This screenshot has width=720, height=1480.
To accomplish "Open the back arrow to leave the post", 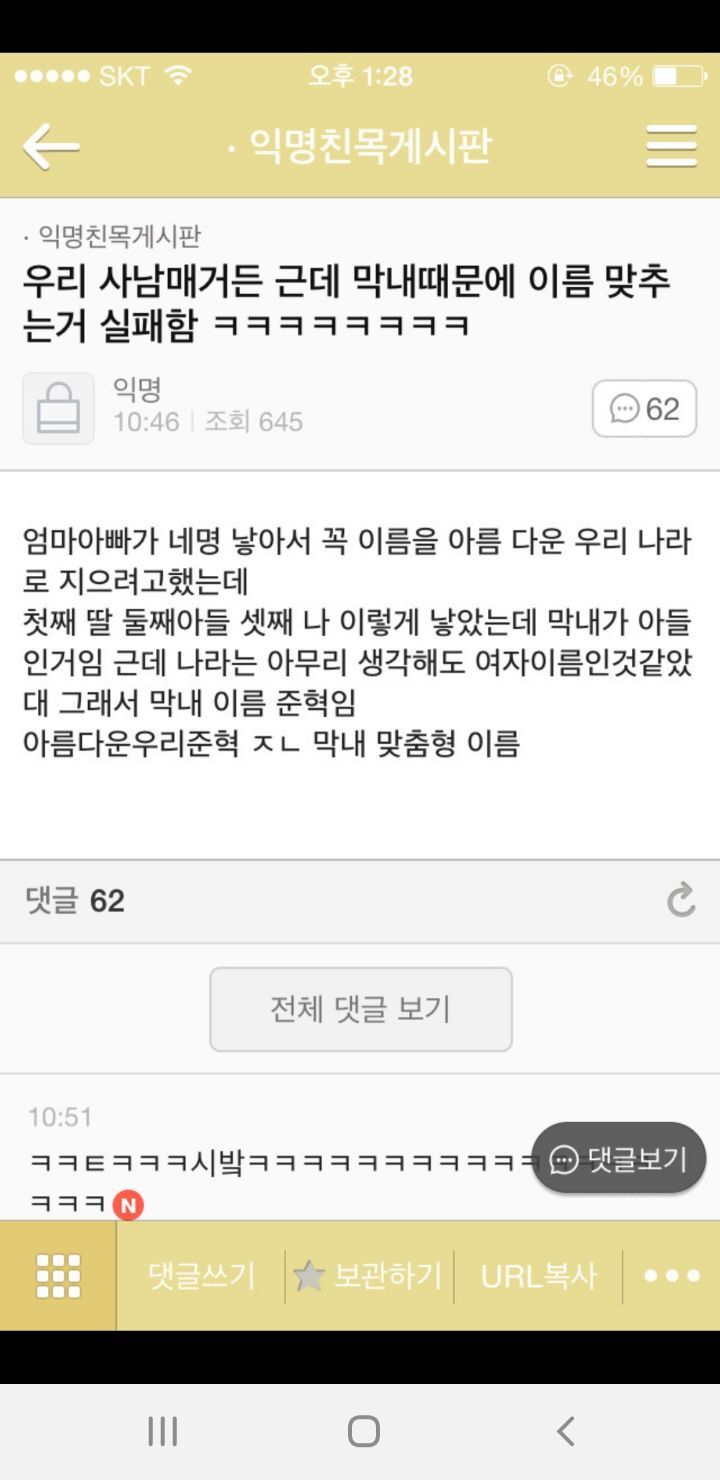I will pos(53,145).
